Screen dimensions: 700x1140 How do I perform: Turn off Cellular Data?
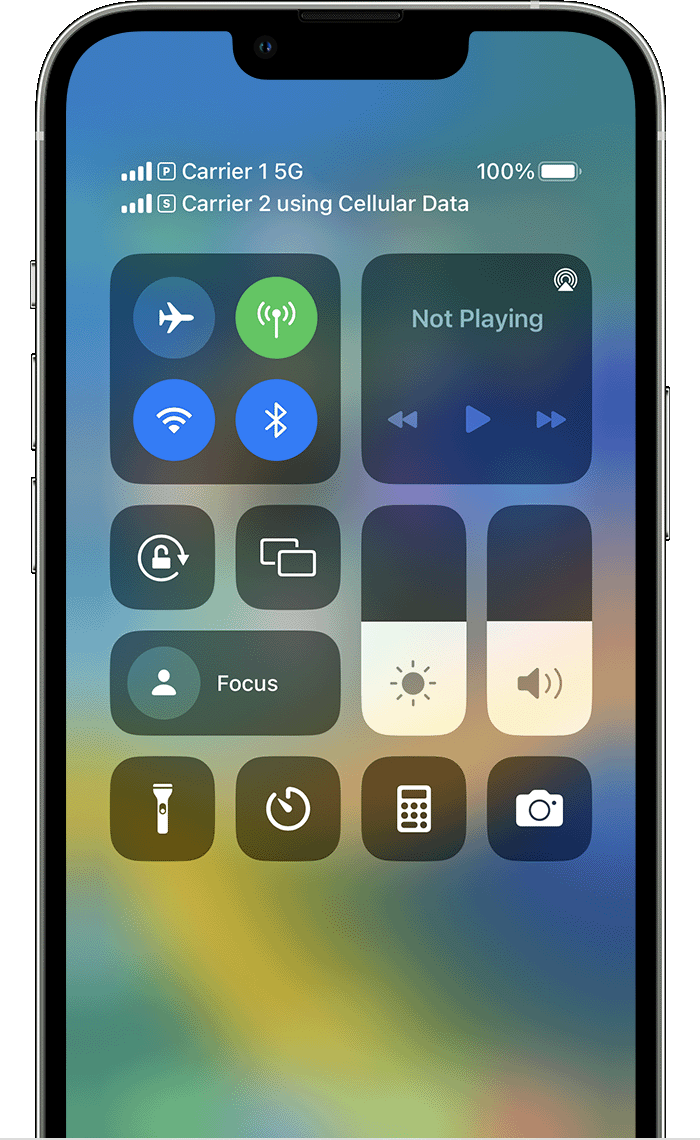tap(276, 318)
